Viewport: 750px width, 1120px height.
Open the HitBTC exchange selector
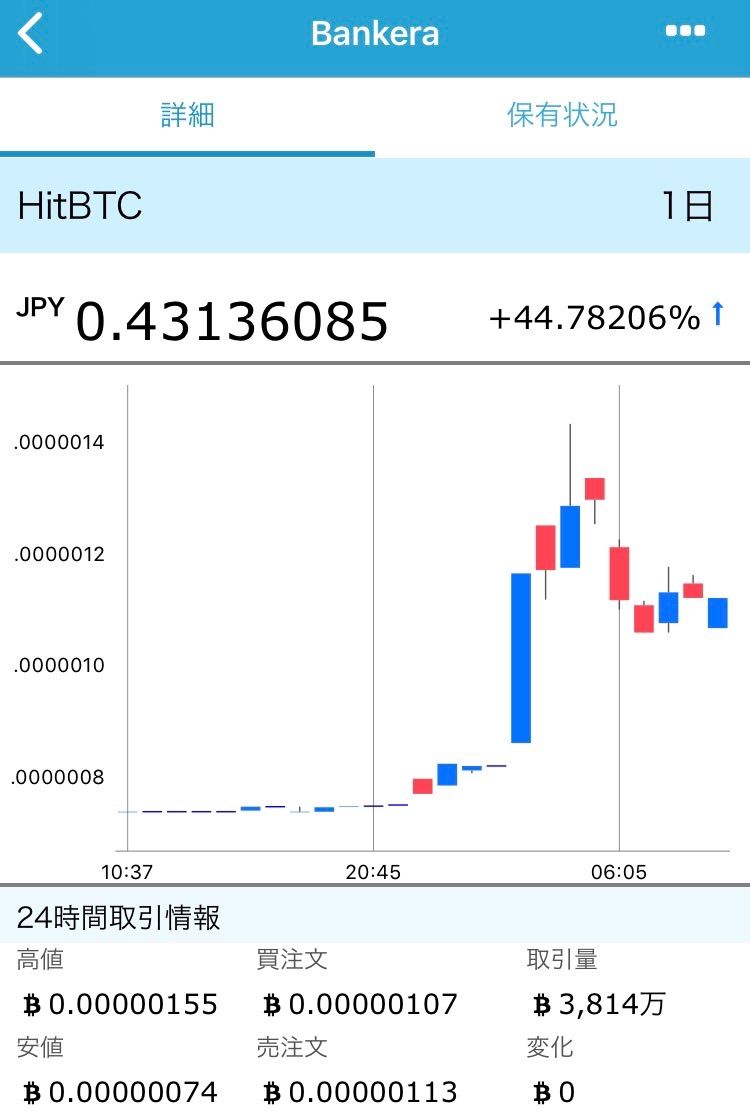[80, 206]
